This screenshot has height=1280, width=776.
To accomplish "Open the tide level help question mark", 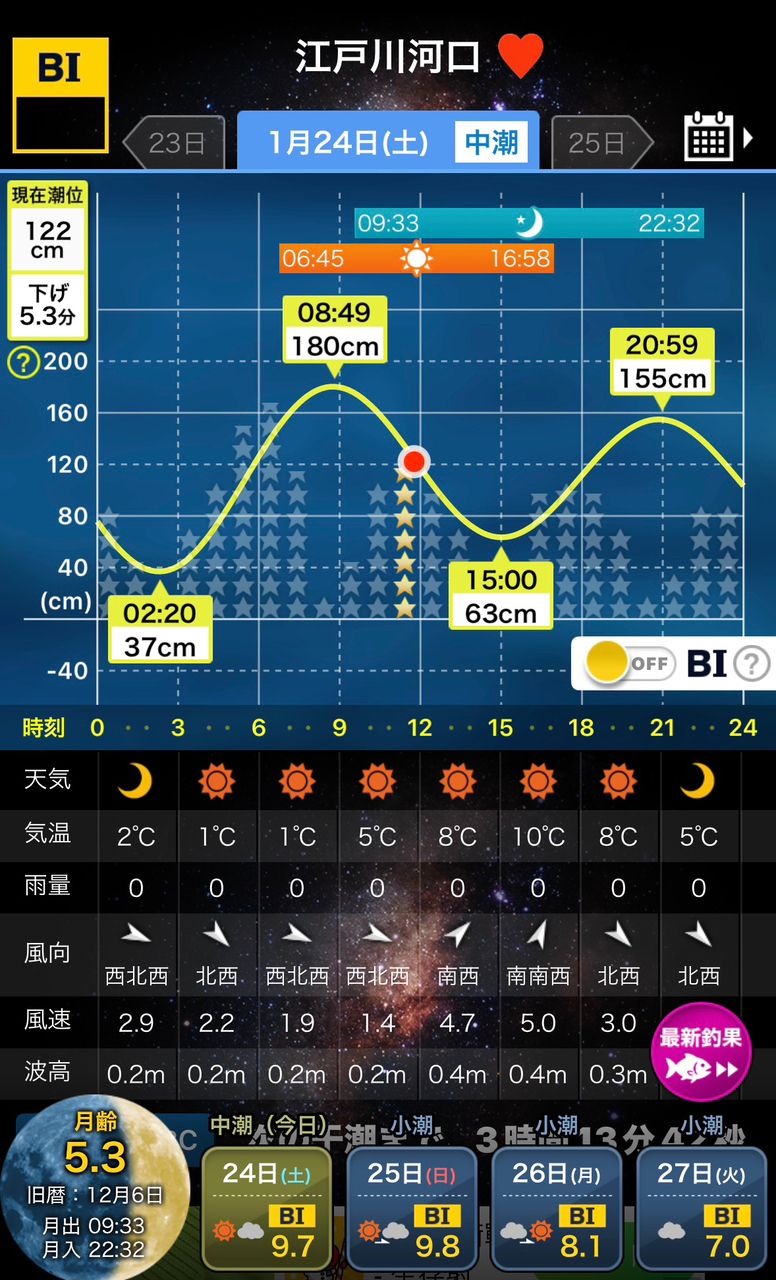I will coord(22,362).
